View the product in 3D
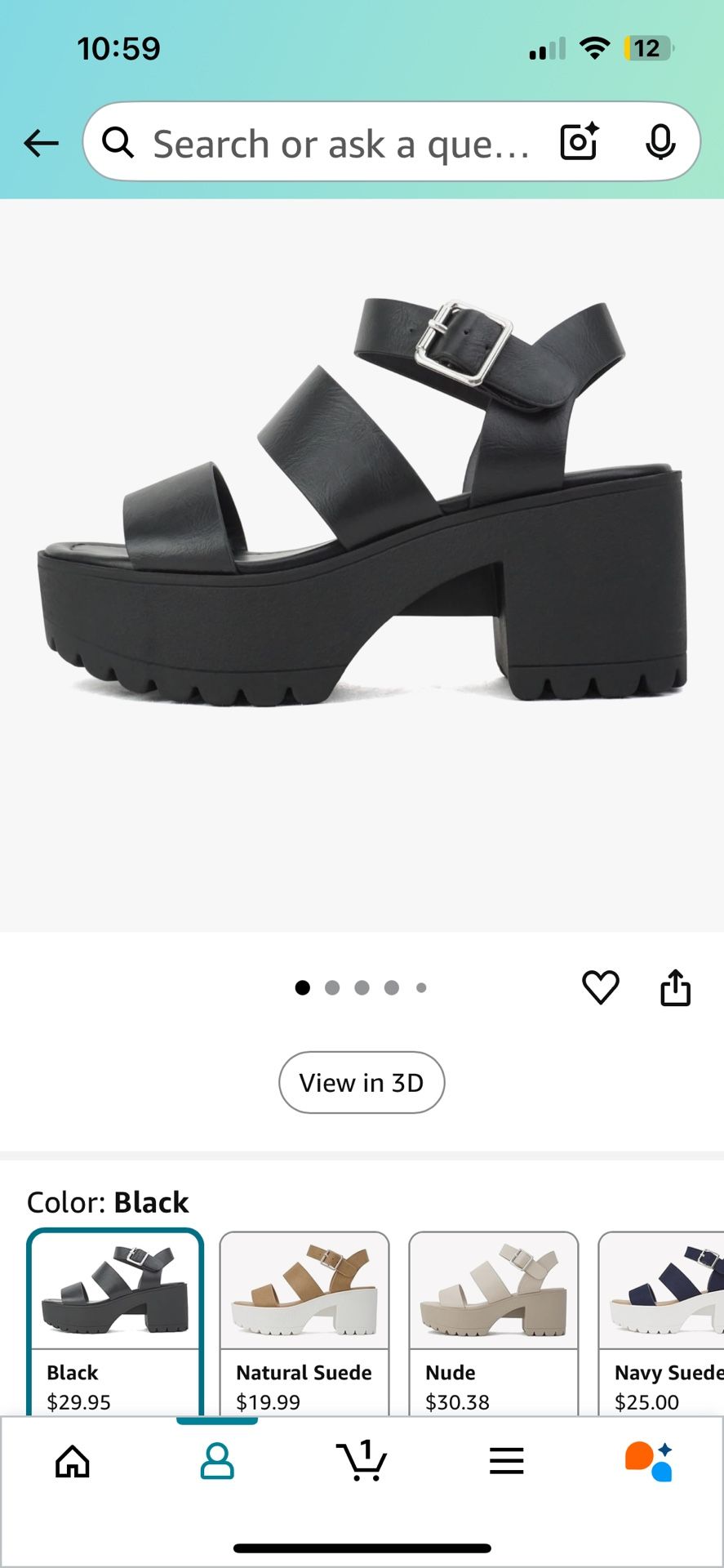This screenshot has height=1568, width=724. click(x=362, y=1082)
